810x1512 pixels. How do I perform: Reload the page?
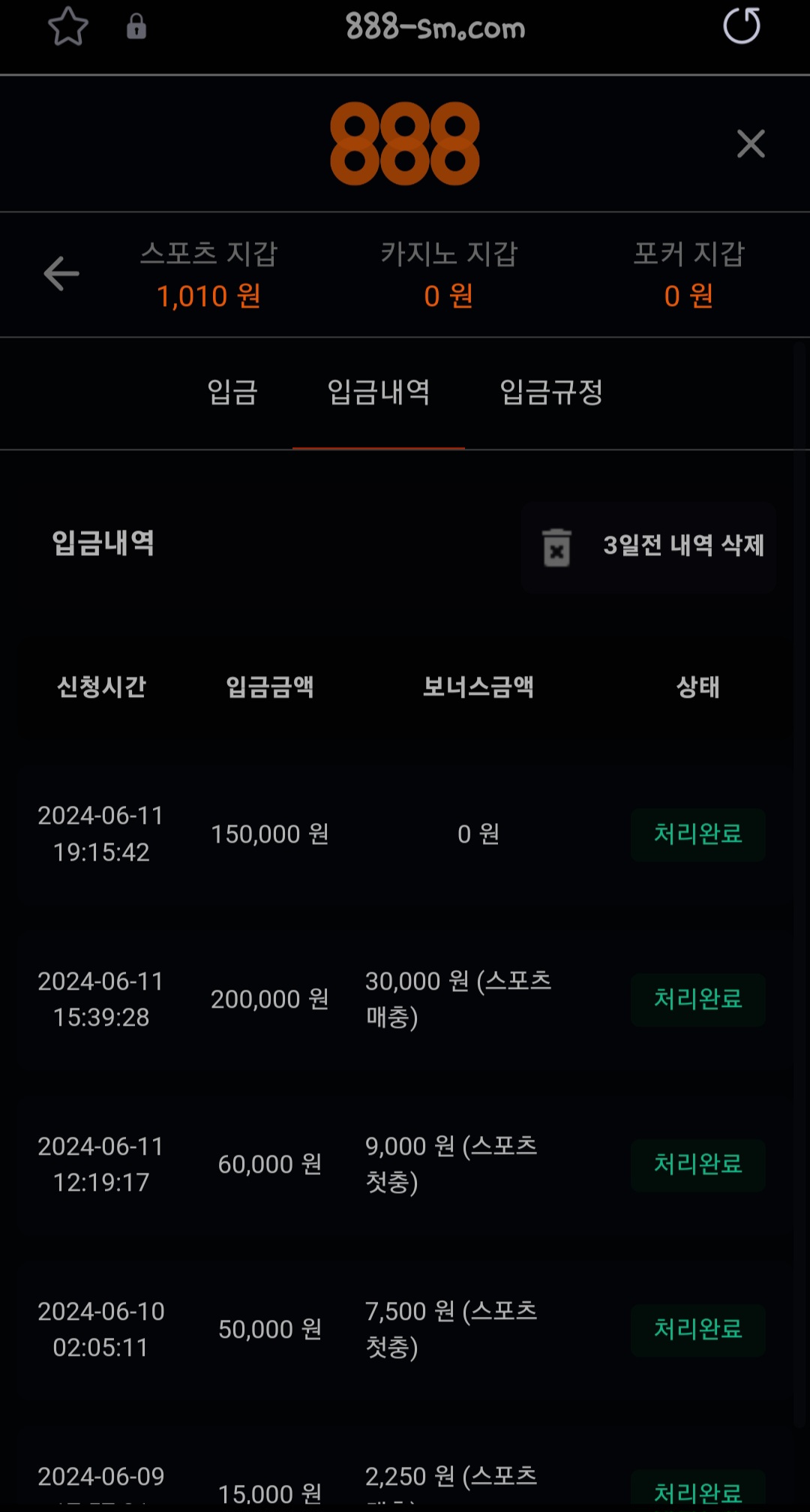[x=741, y=26]
